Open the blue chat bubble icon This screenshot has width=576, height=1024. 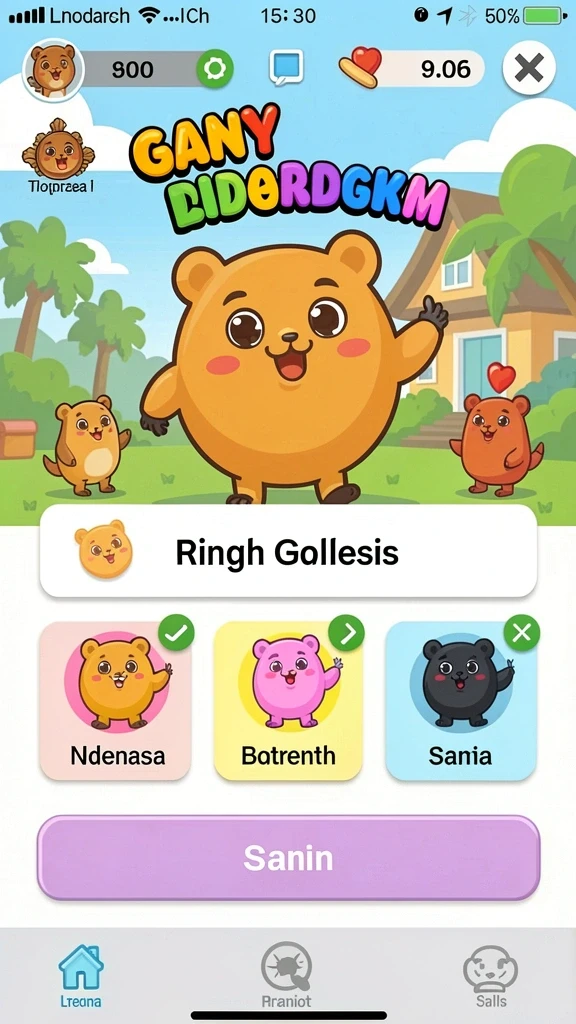287,68
